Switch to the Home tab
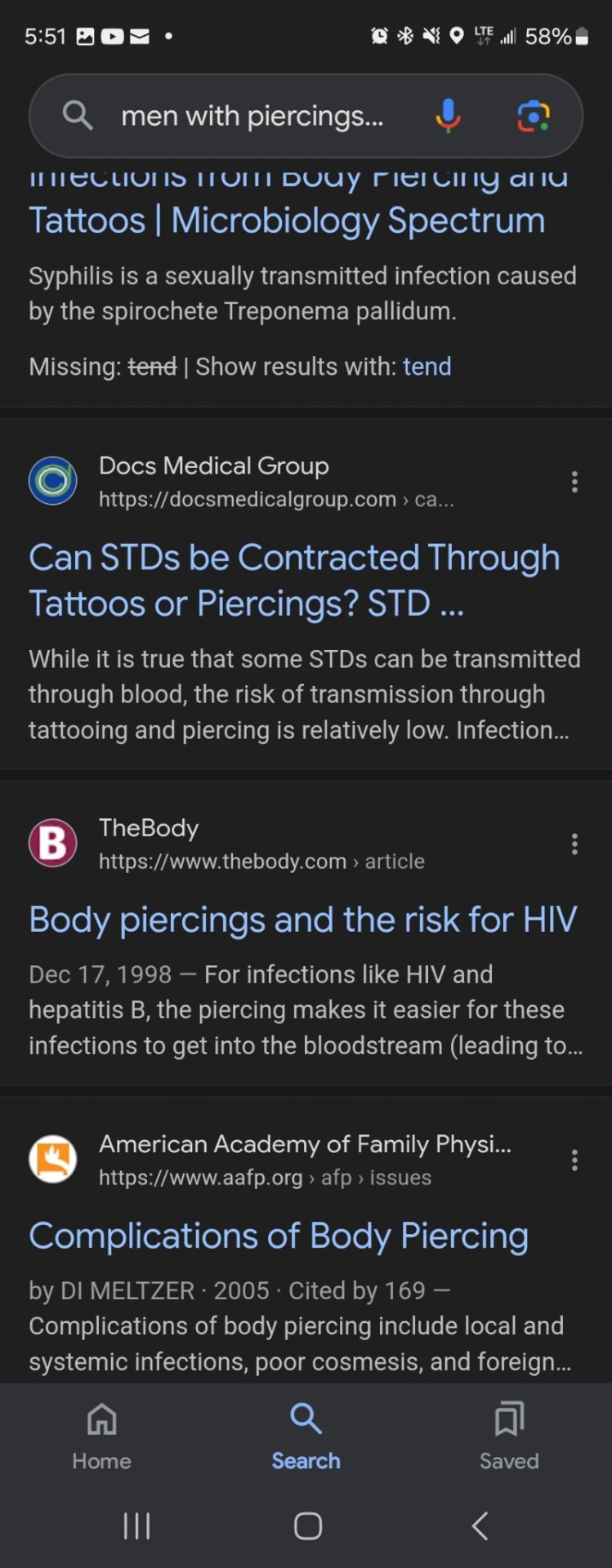The height and width of the screenshot is (1568, 612). [x=101, y=1436]
